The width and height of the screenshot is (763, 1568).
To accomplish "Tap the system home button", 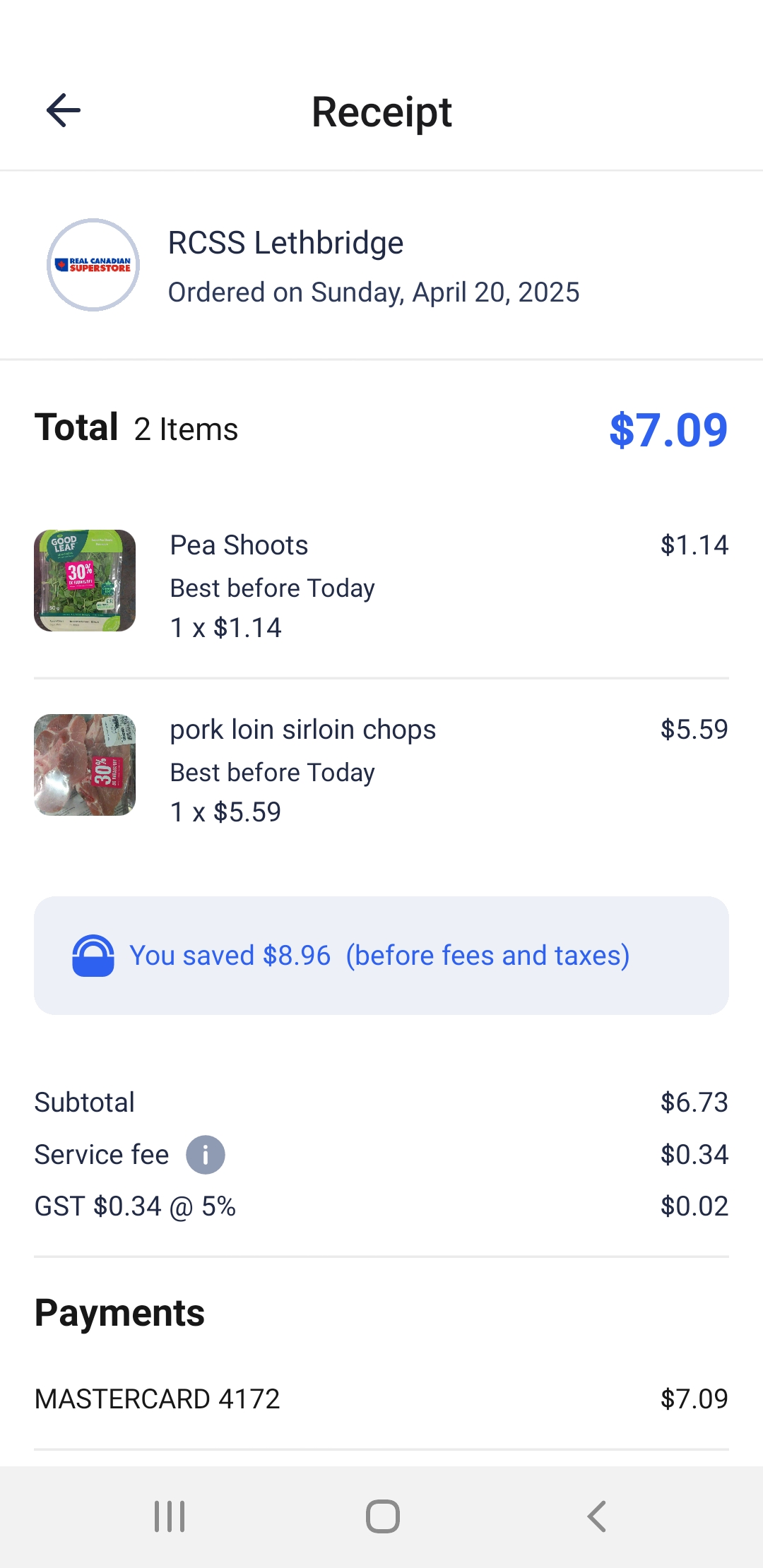I will 383,1516.
